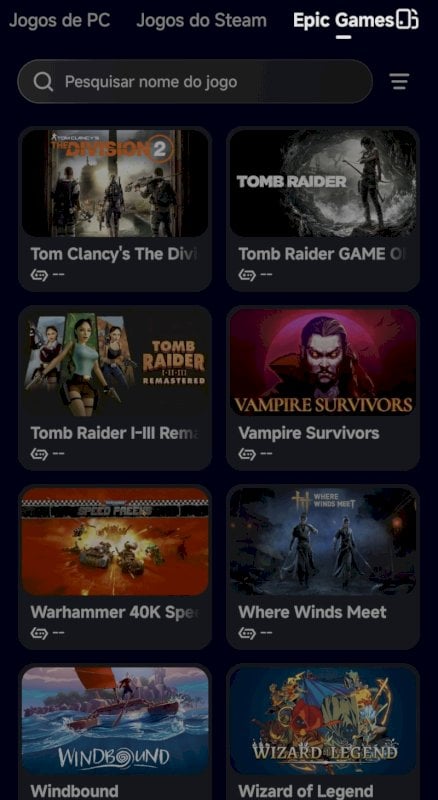Tap the Pesquisar nome do jogo search field
The height and width of the screenshot is (800, 438).
[195, 82]
